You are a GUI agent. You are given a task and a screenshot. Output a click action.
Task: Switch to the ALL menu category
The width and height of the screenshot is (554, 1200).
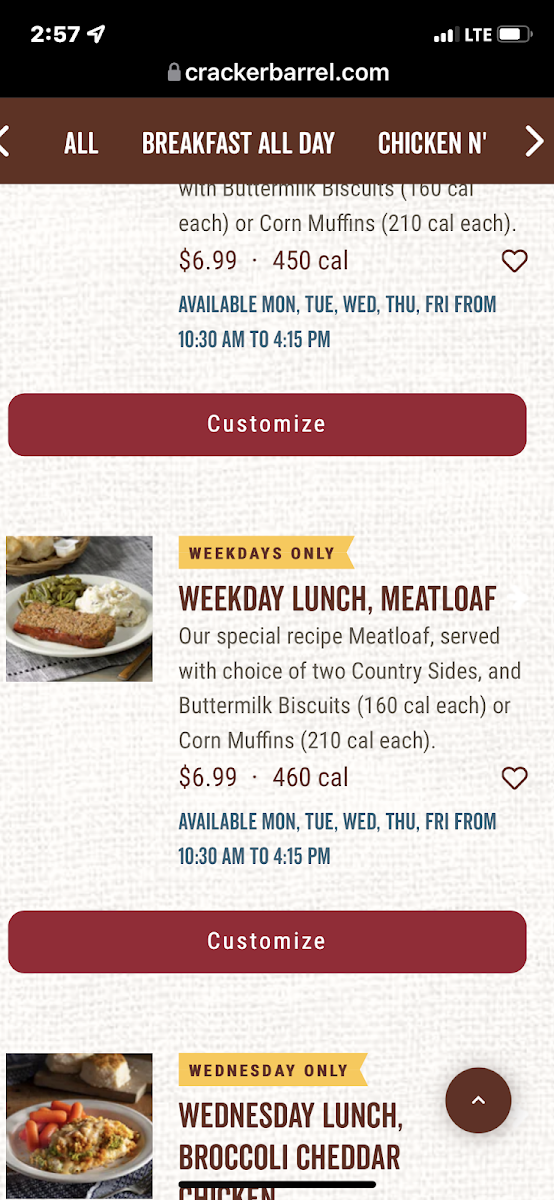pyautogui.click(x=81, y=143)
